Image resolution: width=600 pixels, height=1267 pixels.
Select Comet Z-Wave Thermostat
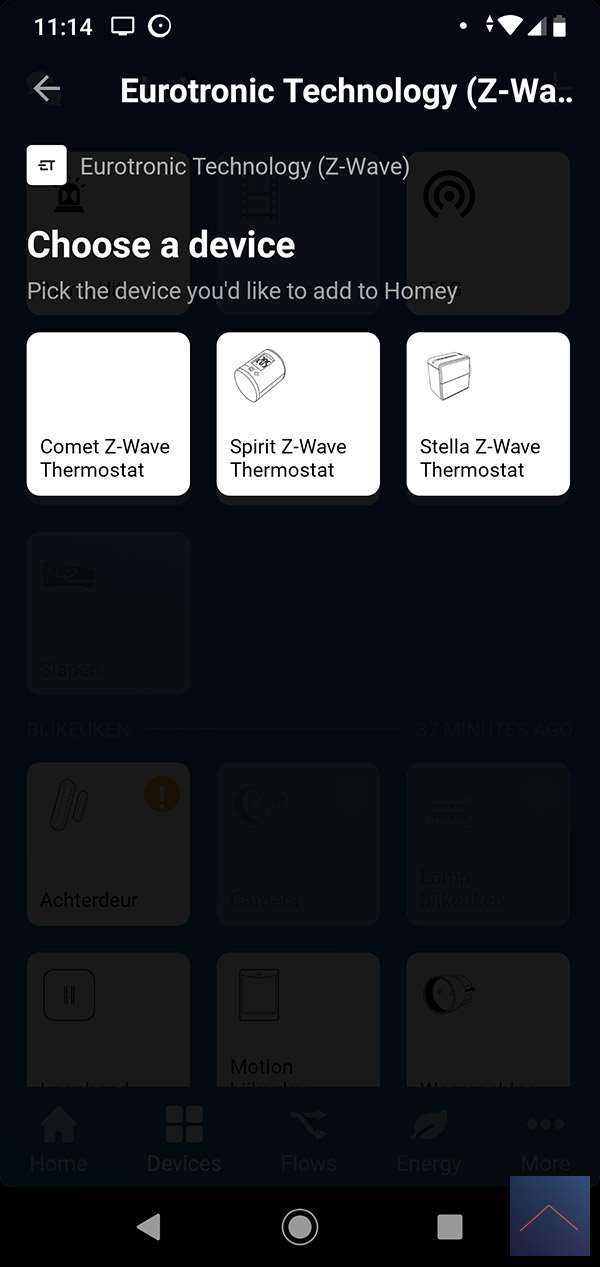coord(108,414)
